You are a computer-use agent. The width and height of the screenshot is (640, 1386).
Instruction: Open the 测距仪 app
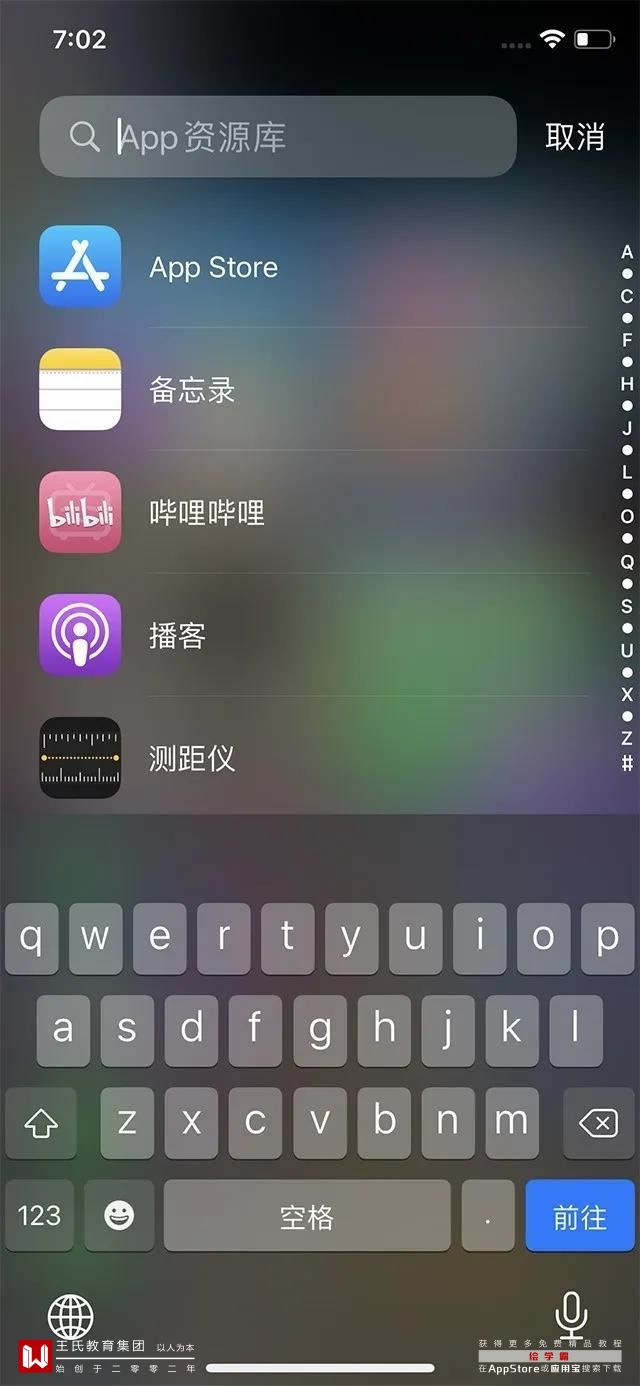pyautogui.click(x=192, y=758)
